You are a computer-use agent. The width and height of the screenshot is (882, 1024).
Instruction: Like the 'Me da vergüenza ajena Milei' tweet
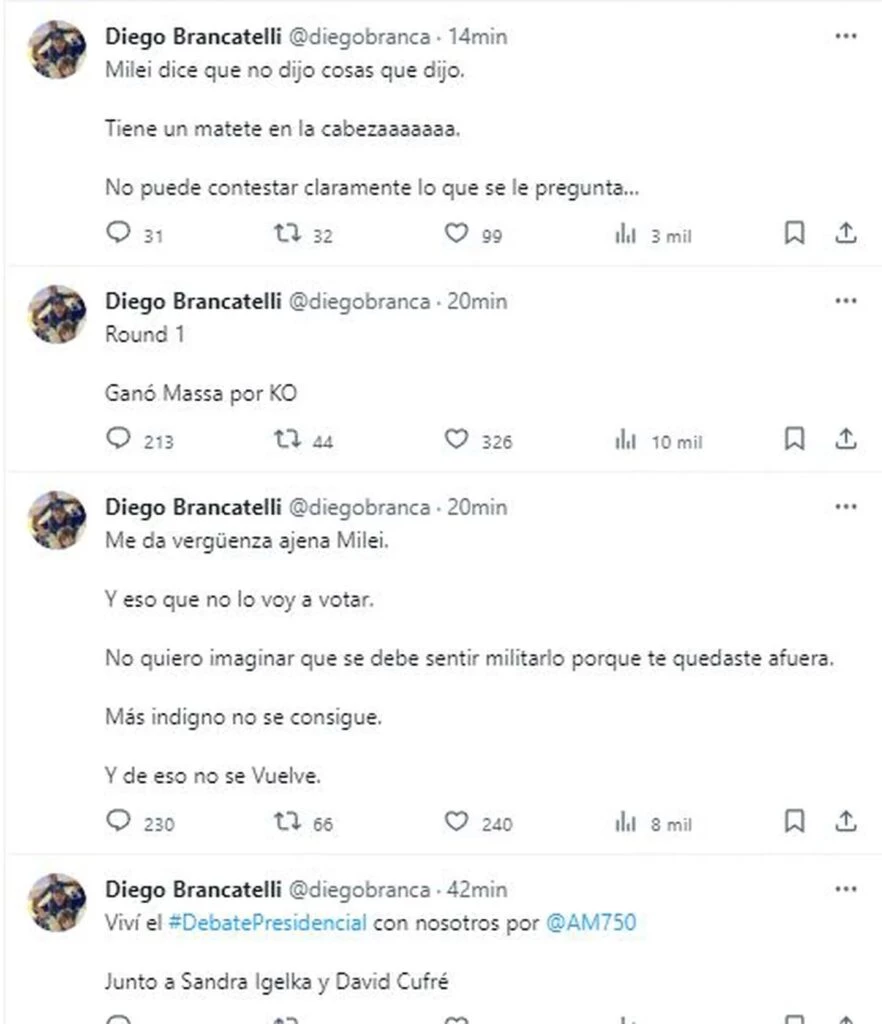click(456, 822)
